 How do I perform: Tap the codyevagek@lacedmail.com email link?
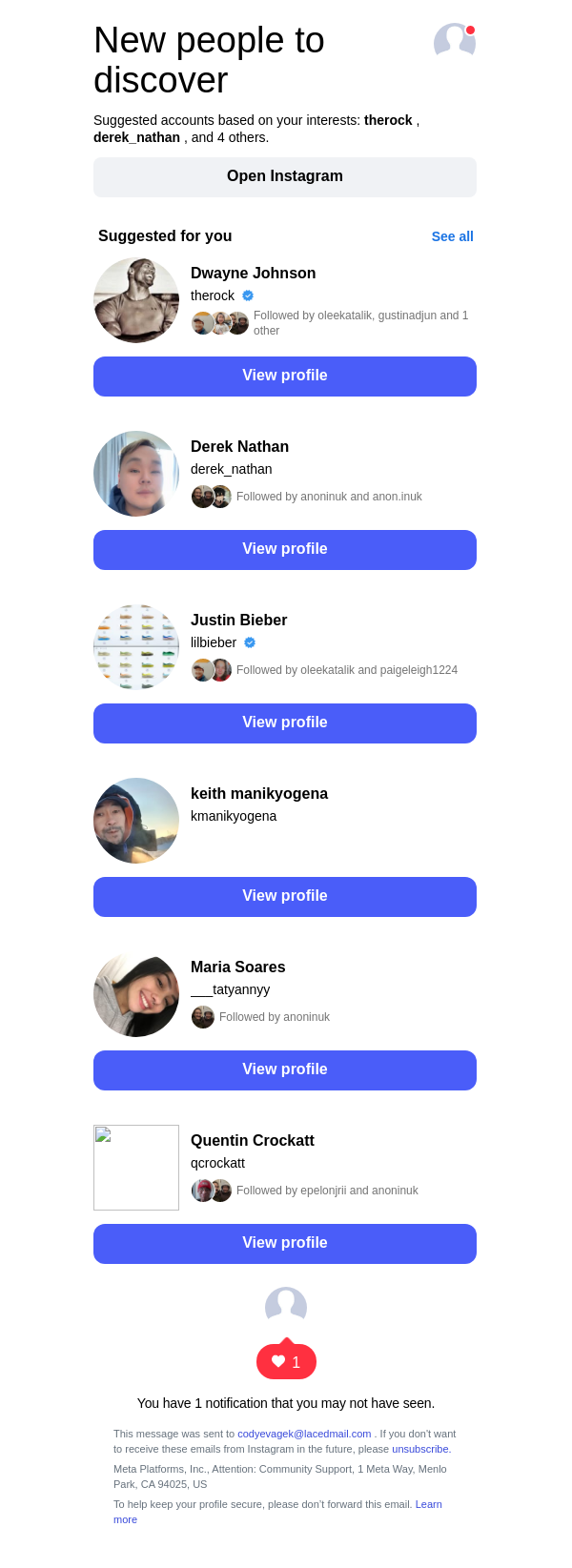click(304, 1434)
